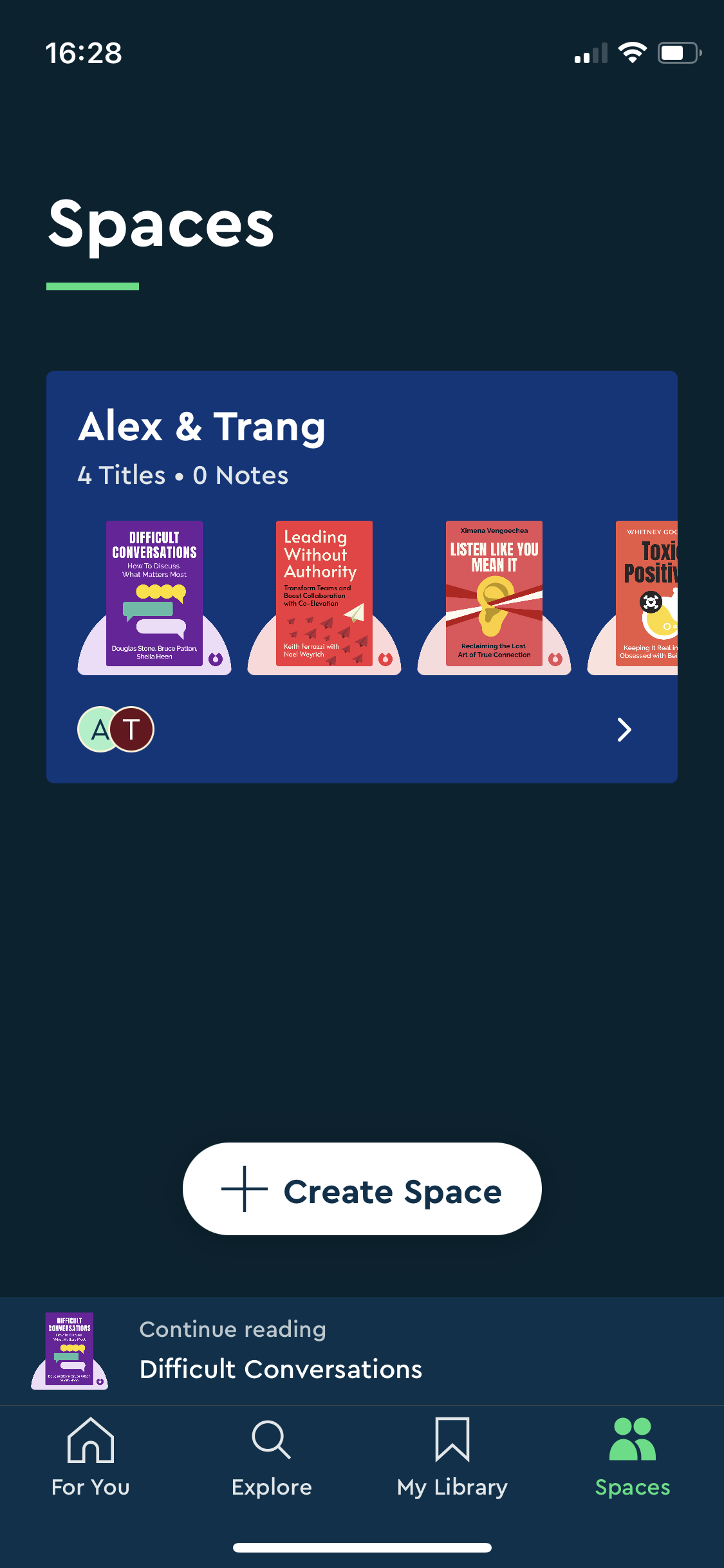
Task: Tap the chevron arrow on the space card
Action: [624, 729]
